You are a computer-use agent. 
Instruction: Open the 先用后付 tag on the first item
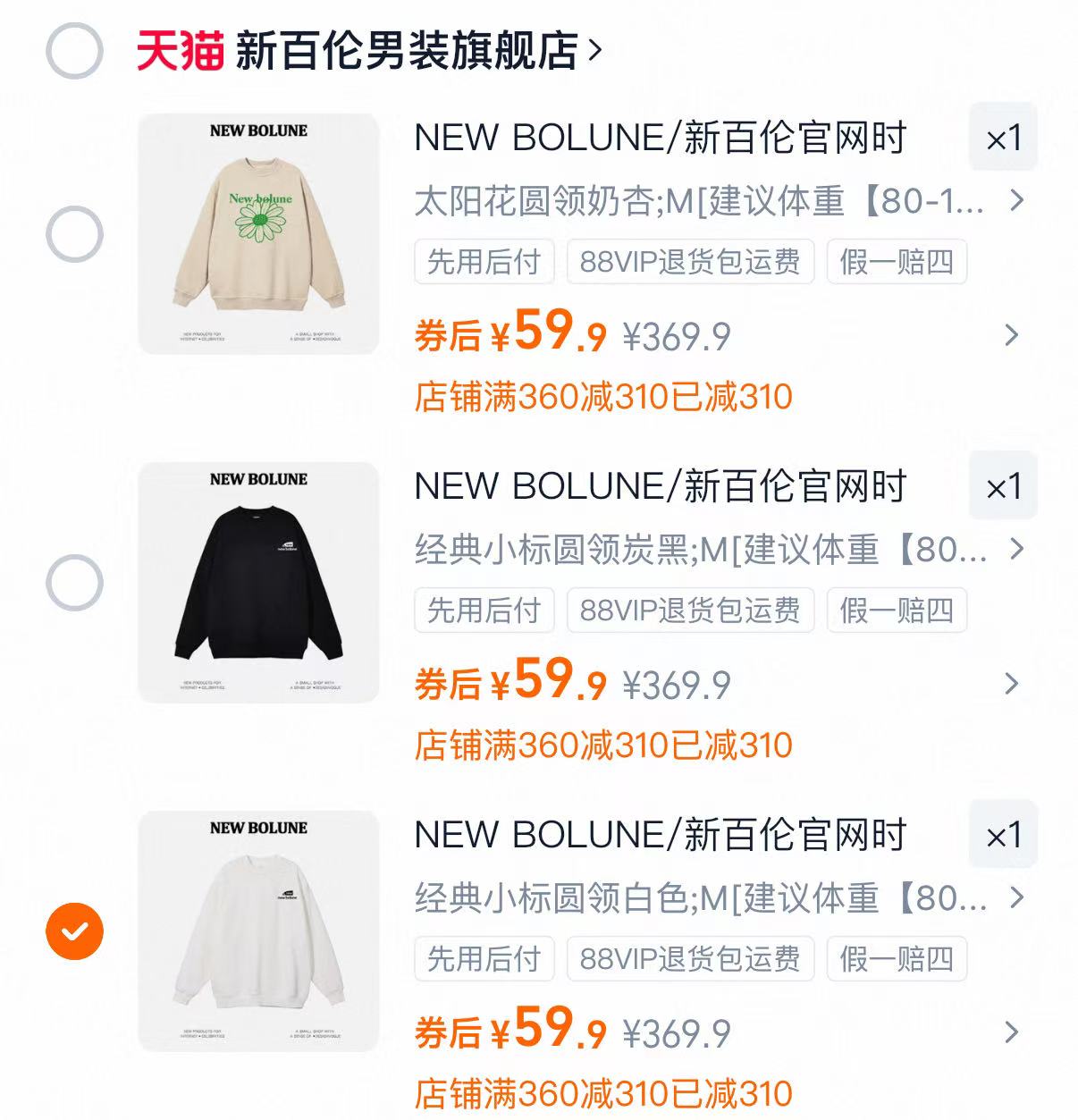(484, 262)
